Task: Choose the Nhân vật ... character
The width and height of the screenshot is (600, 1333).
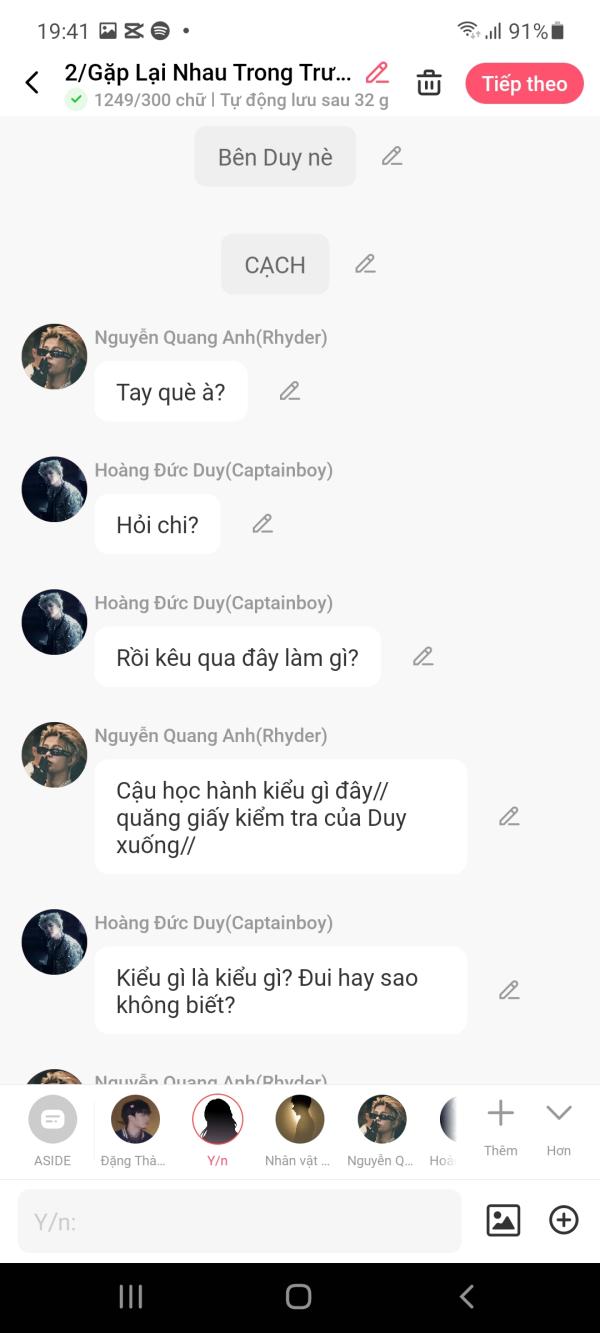Action: click(299, 1131)
